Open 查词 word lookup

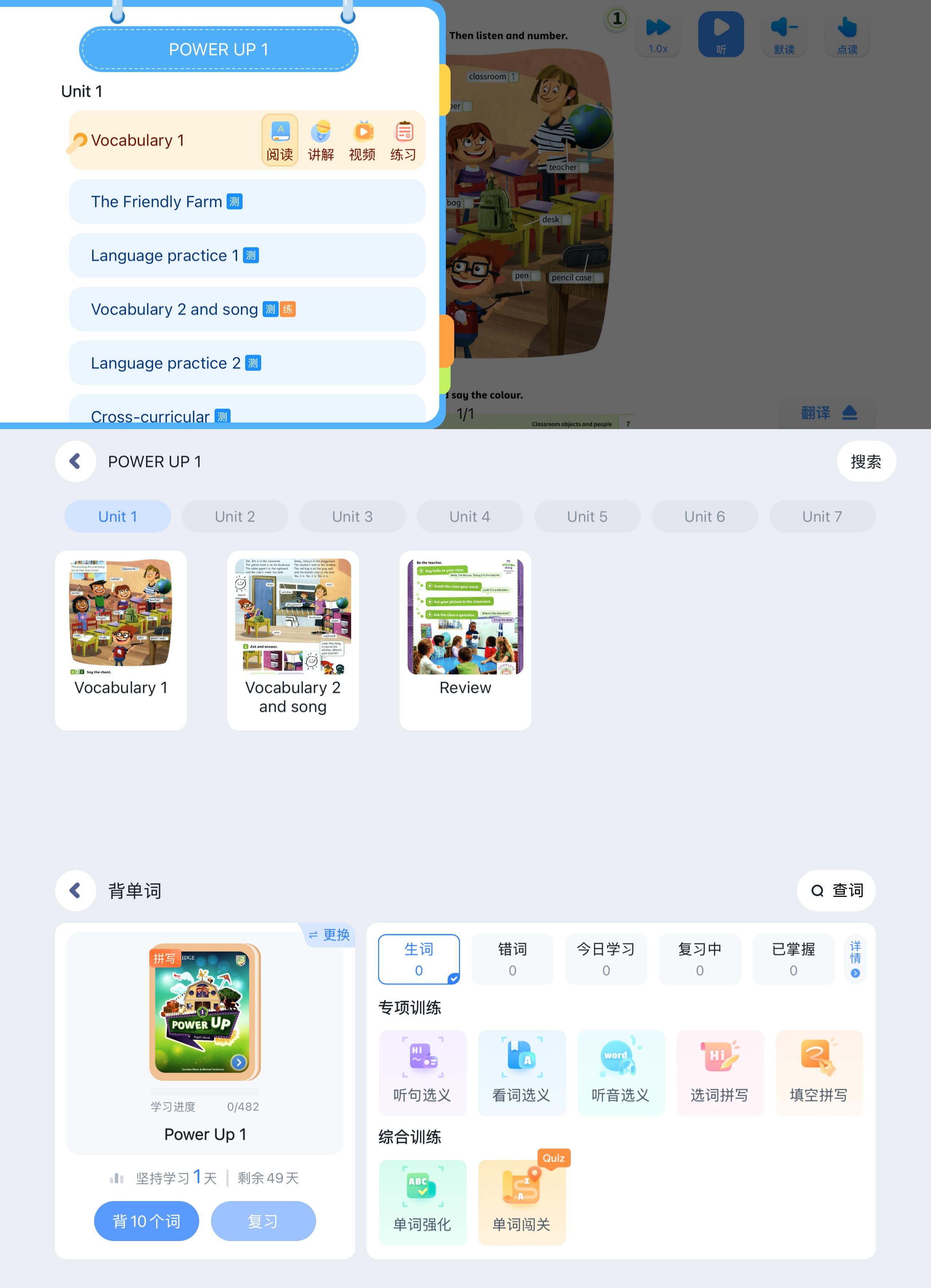(x=836, y=890)
